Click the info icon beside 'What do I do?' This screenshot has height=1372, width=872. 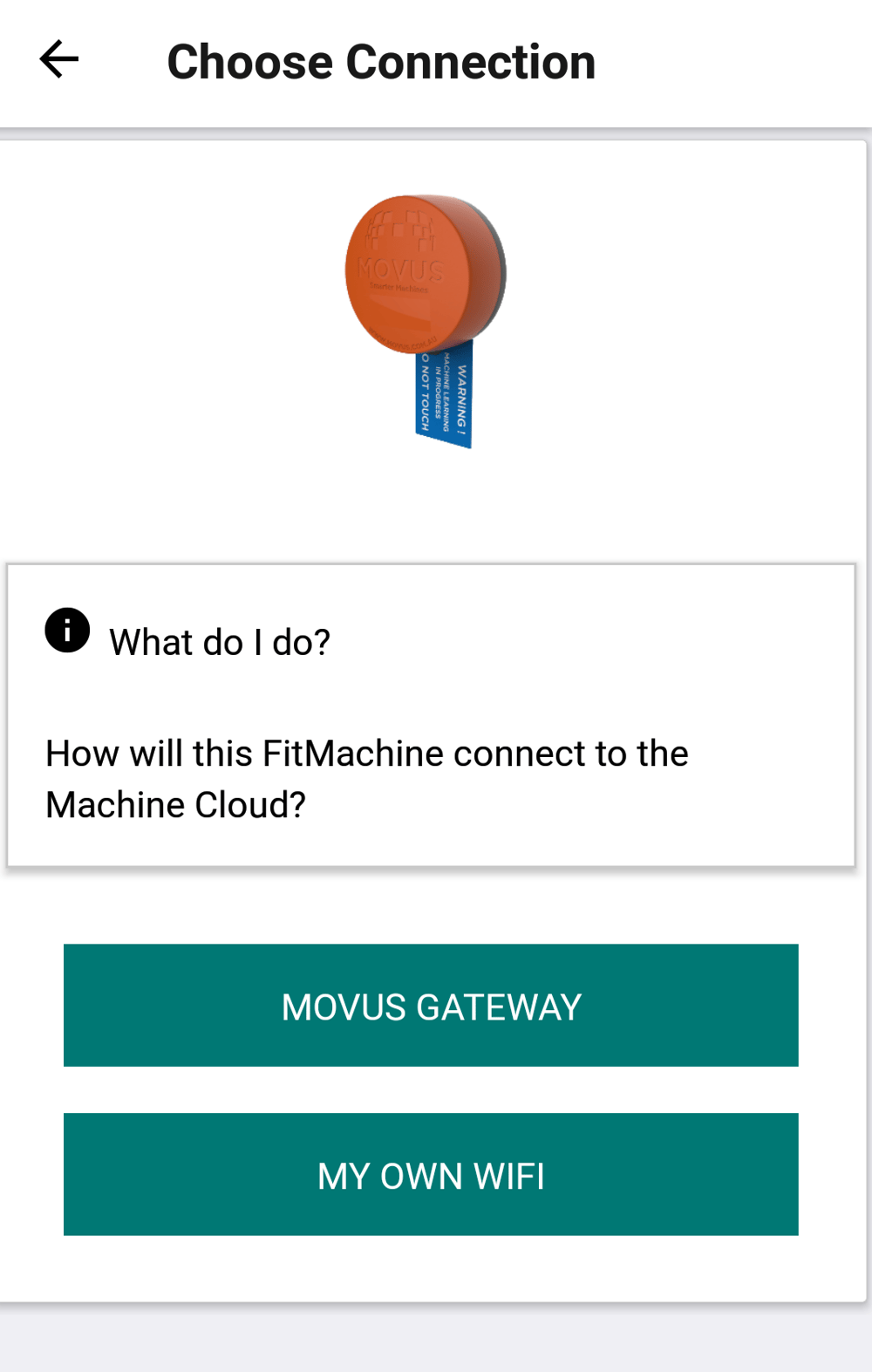[66, 630]
